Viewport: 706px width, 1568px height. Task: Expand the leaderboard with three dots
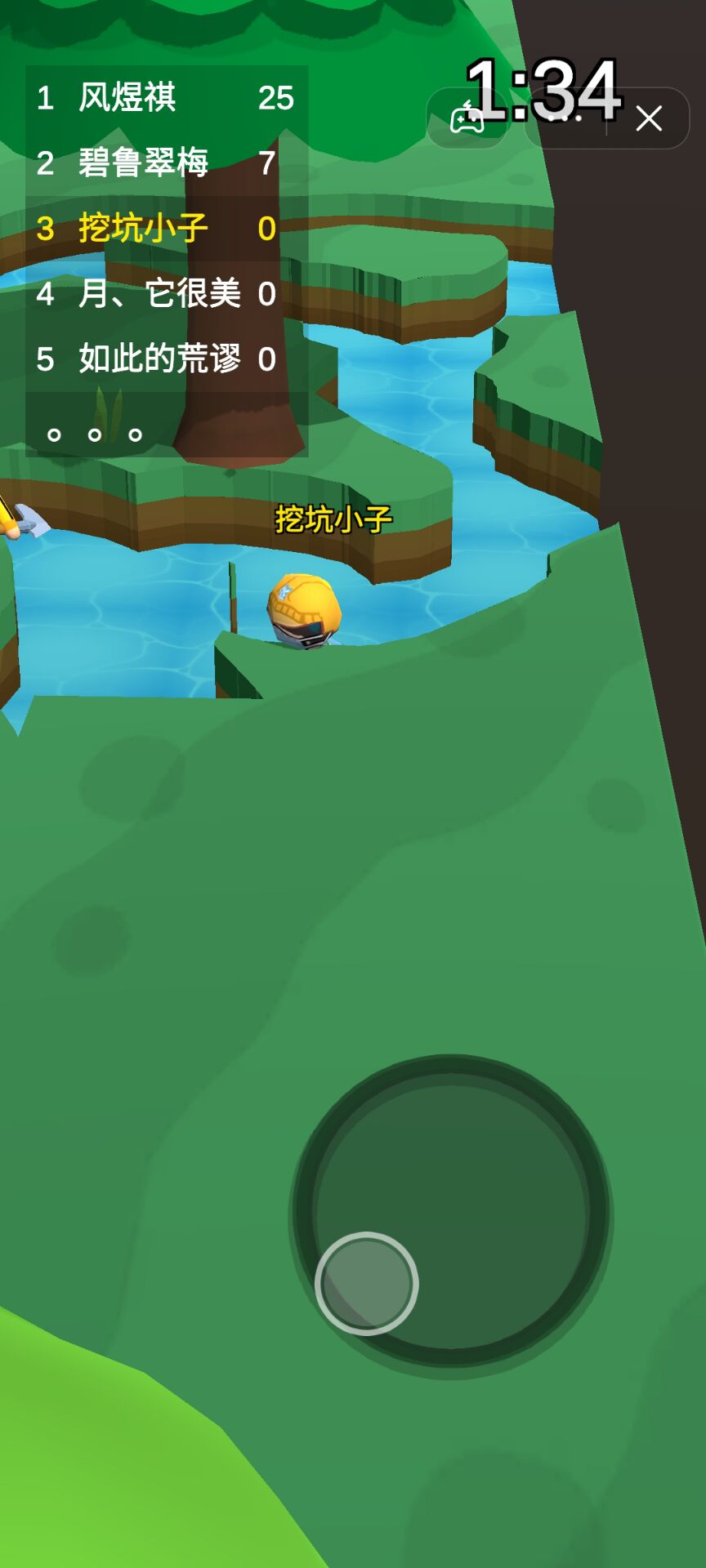tap(94, 434)
